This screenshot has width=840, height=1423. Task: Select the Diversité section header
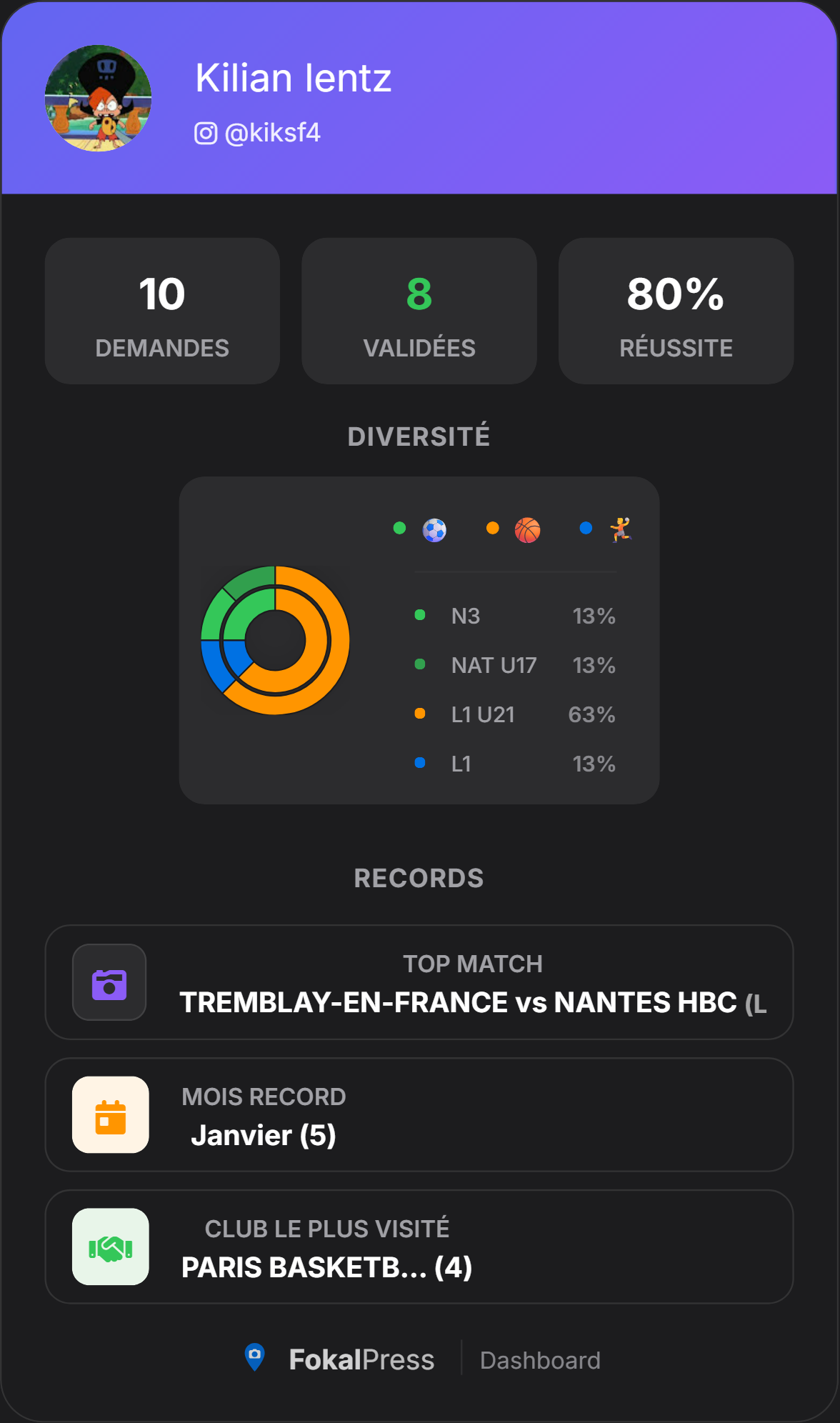click(419, 436)
